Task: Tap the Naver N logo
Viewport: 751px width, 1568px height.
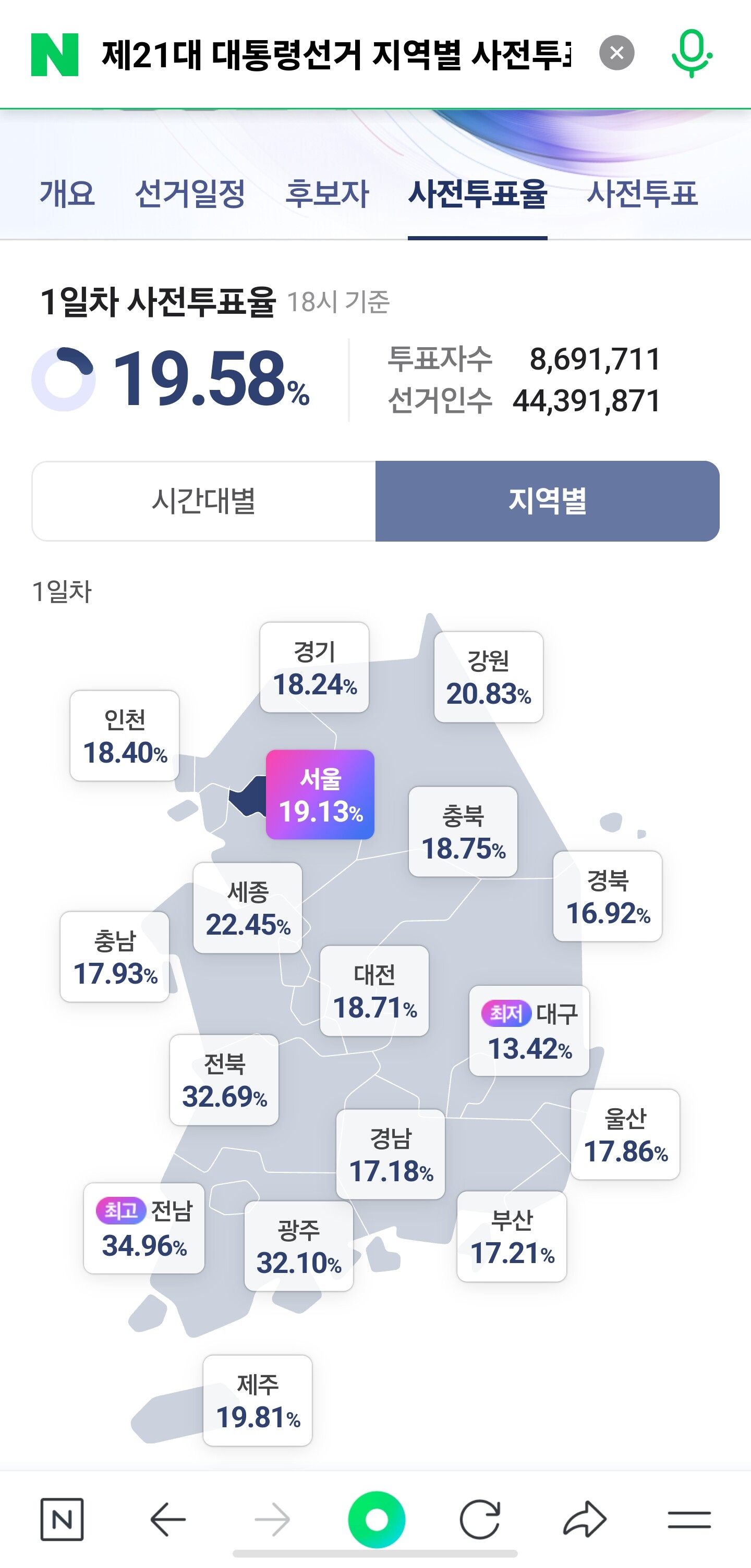Action: pyautogui.click(x=55, y=54)
